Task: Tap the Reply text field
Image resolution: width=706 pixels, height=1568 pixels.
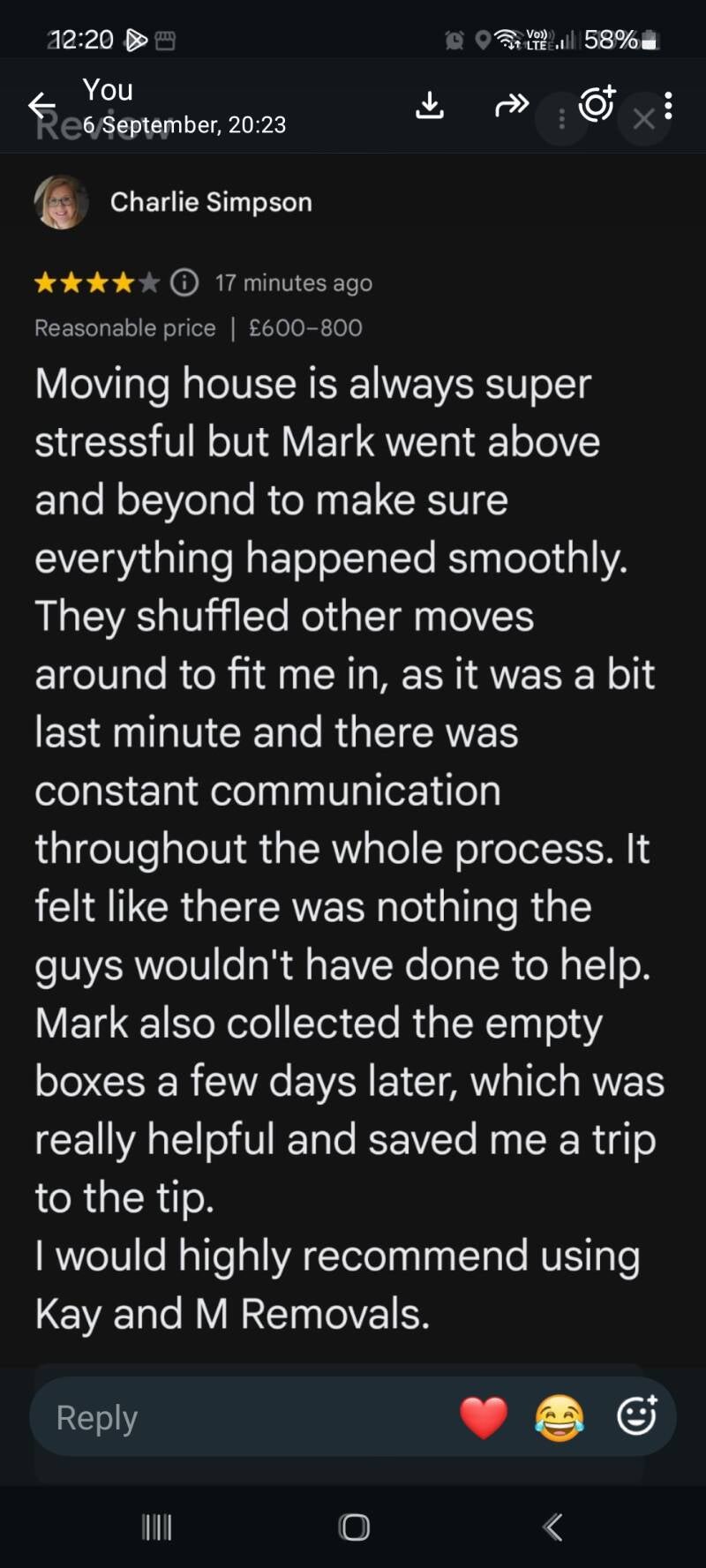Action: 238,1417
